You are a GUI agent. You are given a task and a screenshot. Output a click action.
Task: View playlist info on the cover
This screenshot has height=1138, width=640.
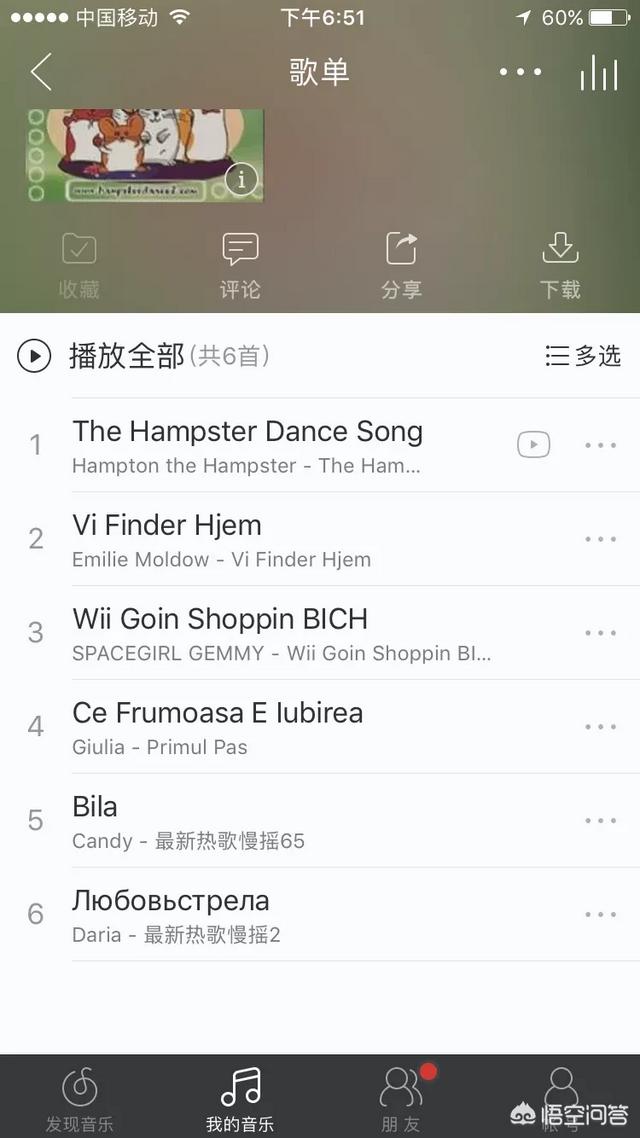pos(241,180)
